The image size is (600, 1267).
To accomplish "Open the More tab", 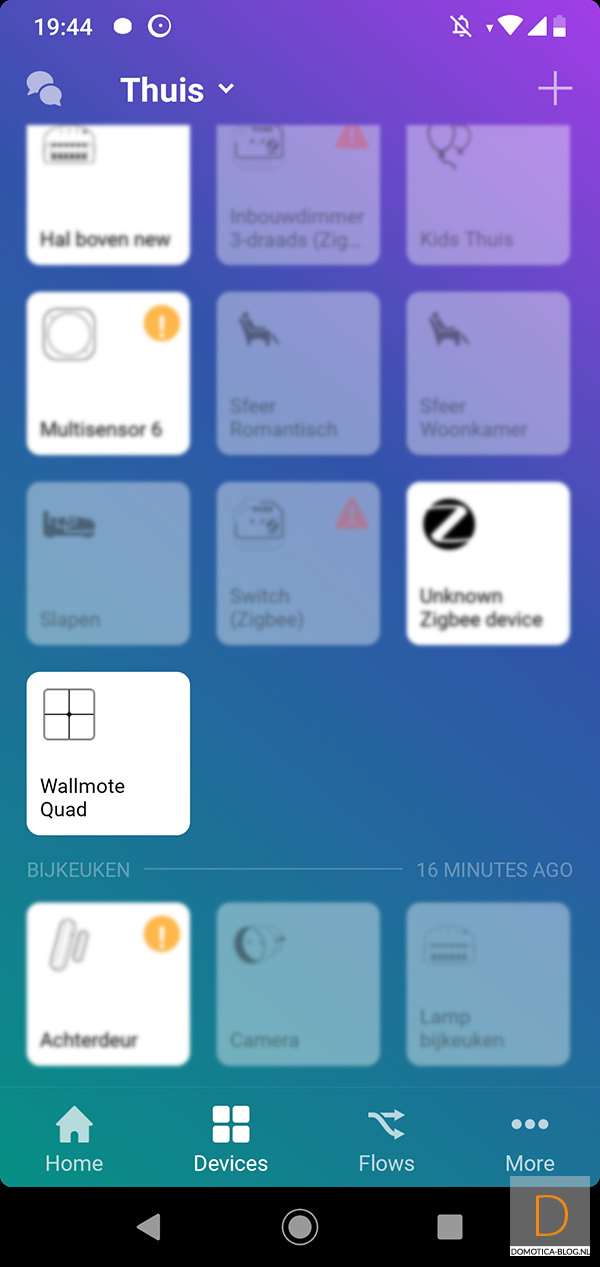I will [530, 1138].
